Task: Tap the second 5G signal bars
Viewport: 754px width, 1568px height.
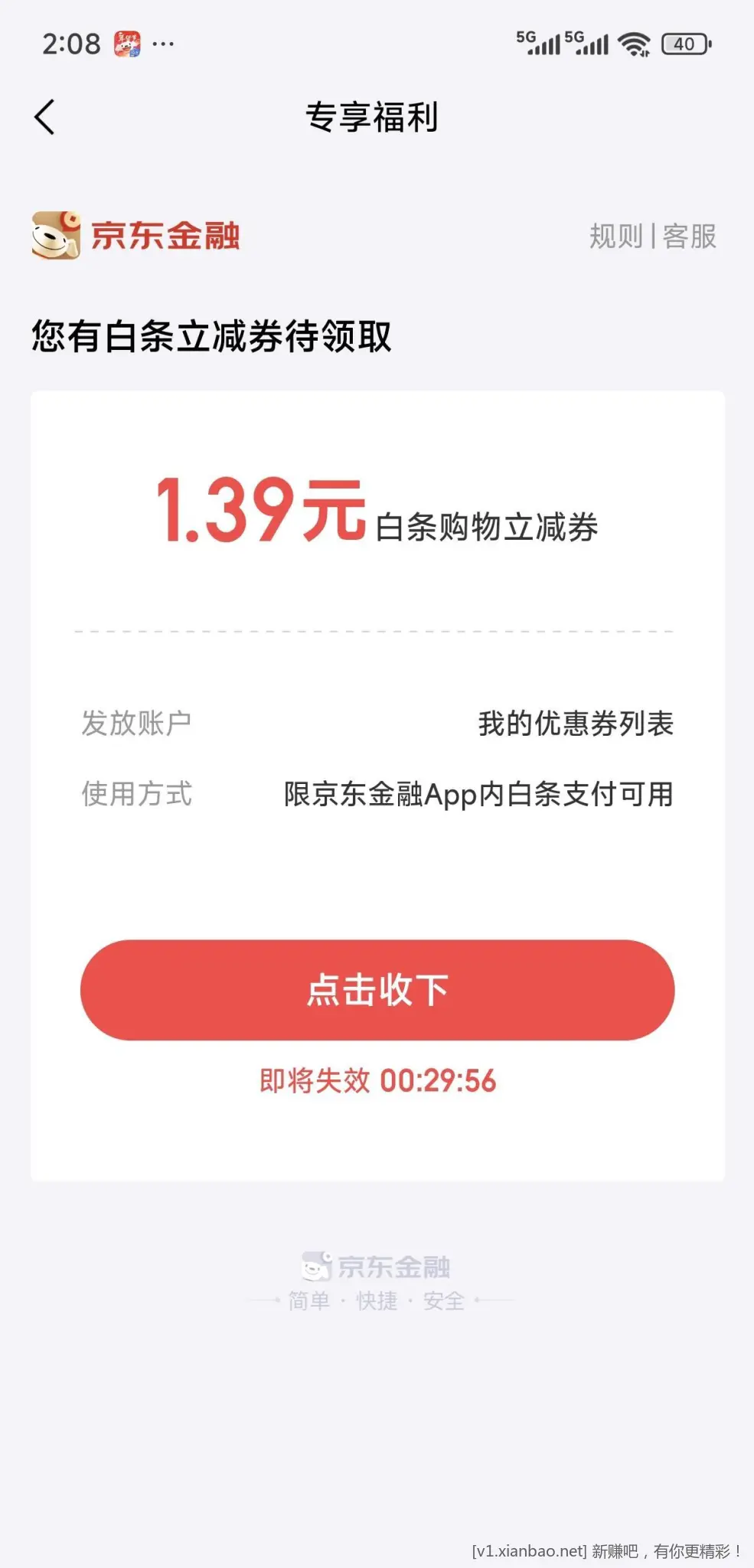Action: [589, 42]
